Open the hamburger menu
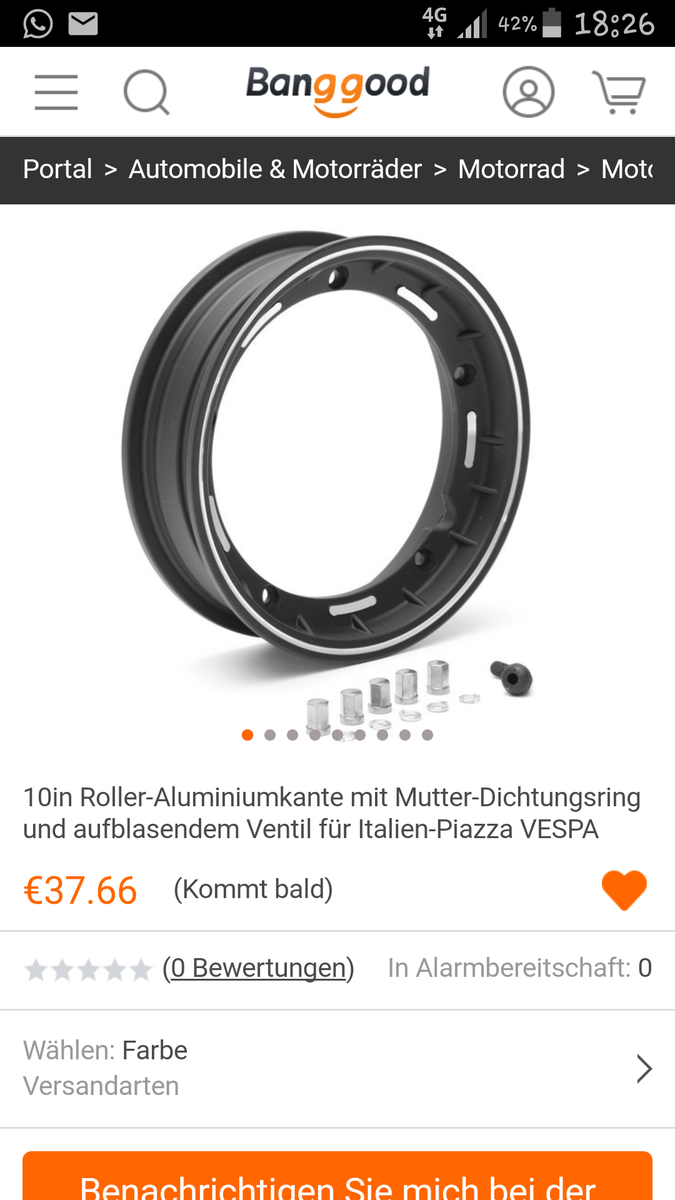This screenshot has width=675, height=1200. (56, 91)
